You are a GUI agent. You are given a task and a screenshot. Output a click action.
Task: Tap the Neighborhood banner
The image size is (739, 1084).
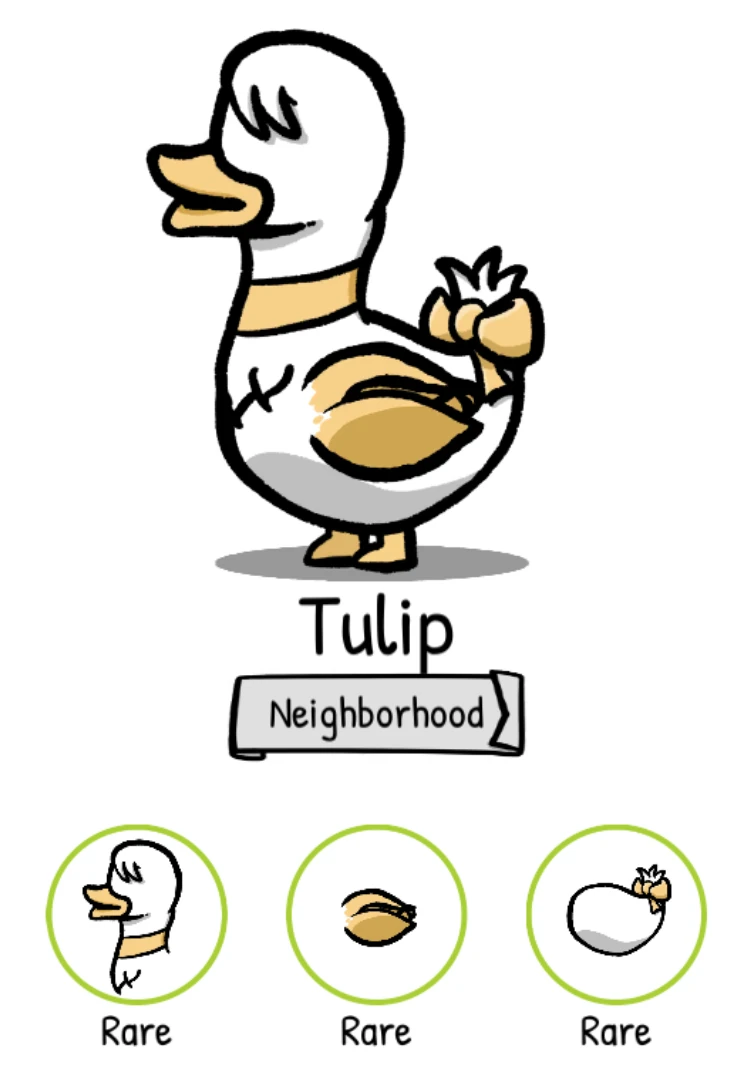tap(377, 715)
